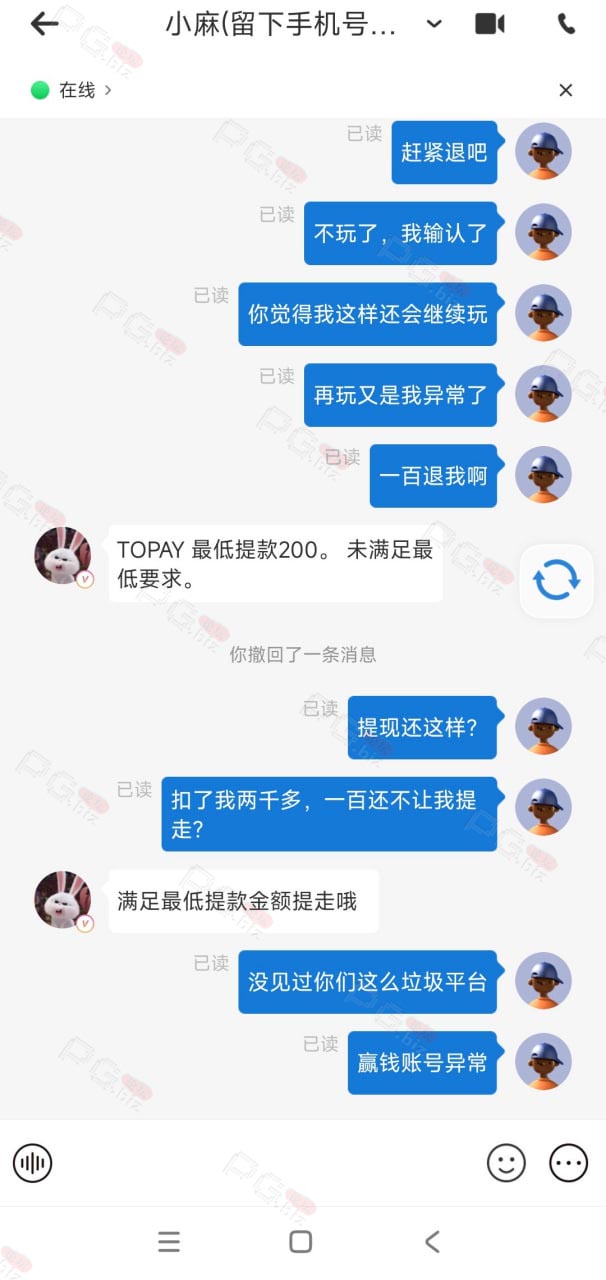Tap the floating blue refresh button

pyautogui.click(x=556, y=580)
